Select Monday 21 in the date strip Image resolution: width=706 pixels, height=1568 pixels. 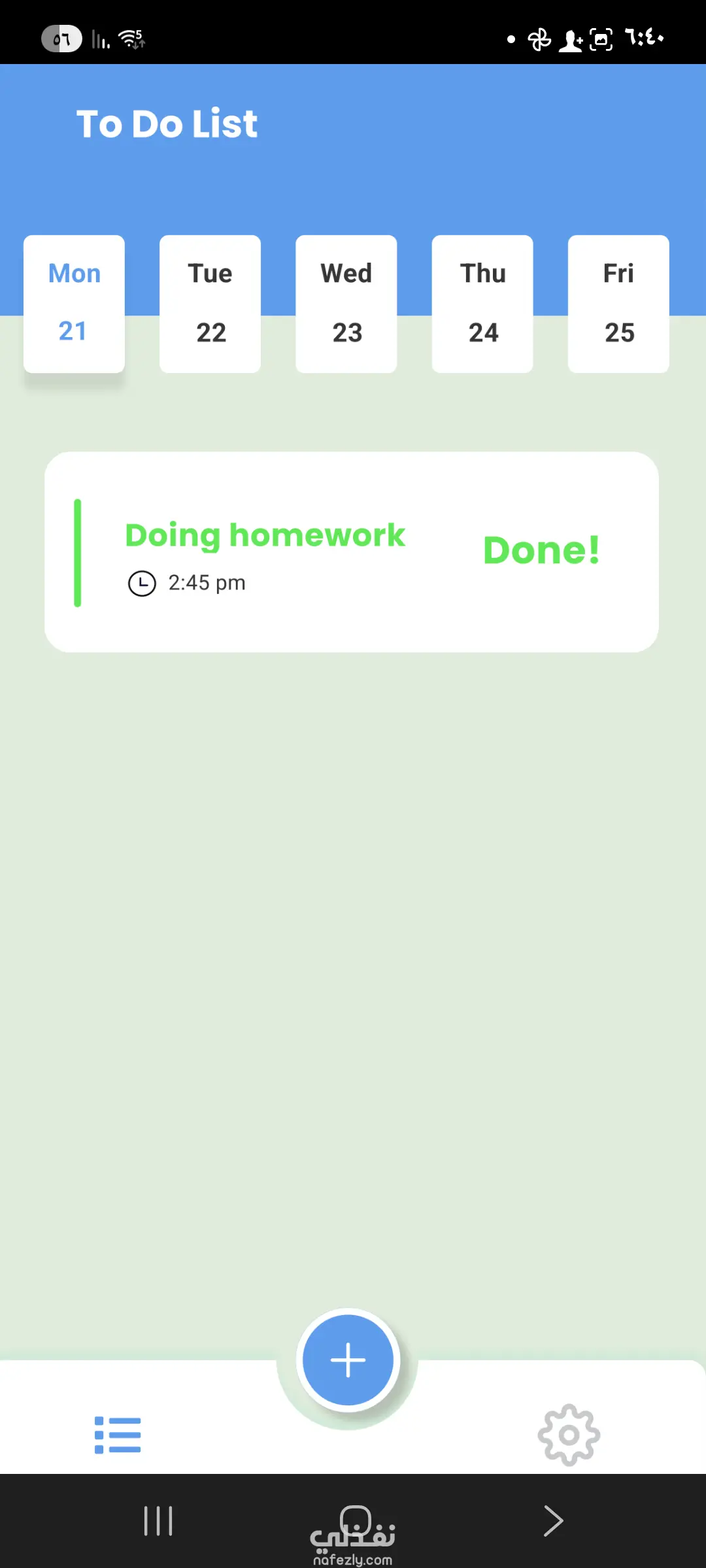pos(74,304)
